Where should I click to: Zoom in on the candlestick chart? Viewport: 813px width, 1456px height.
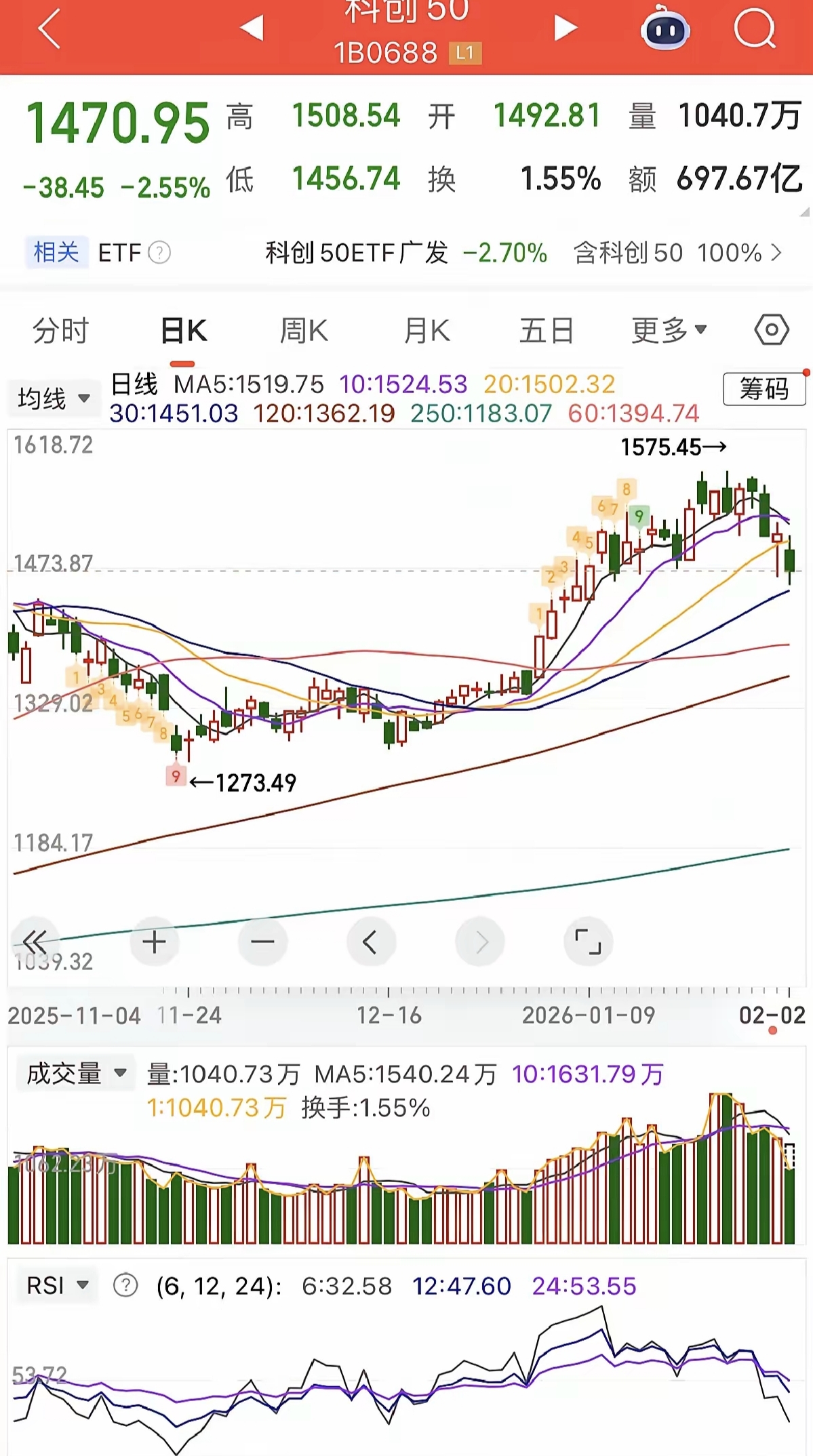click(153, 941)
